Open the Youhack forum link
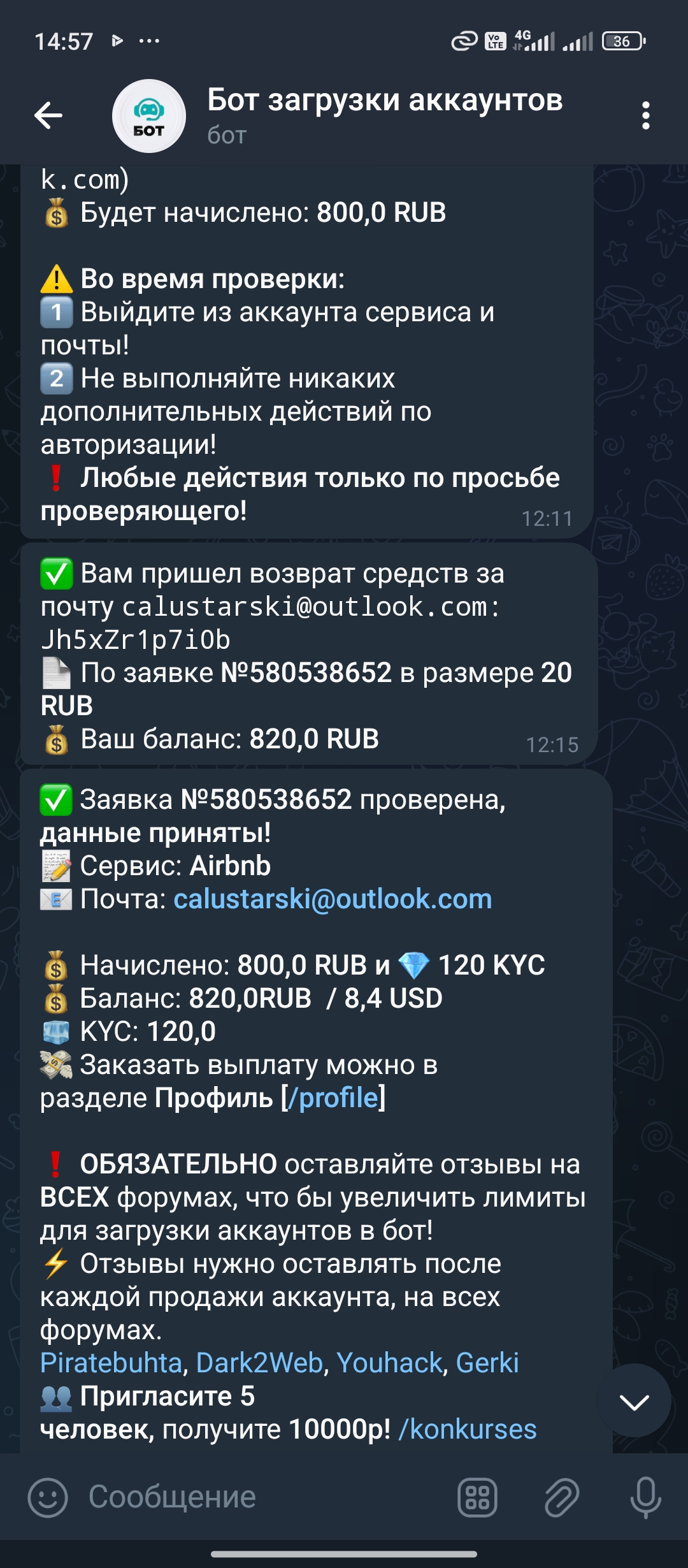688x1568 pixels. click(x=389, y=1363)
